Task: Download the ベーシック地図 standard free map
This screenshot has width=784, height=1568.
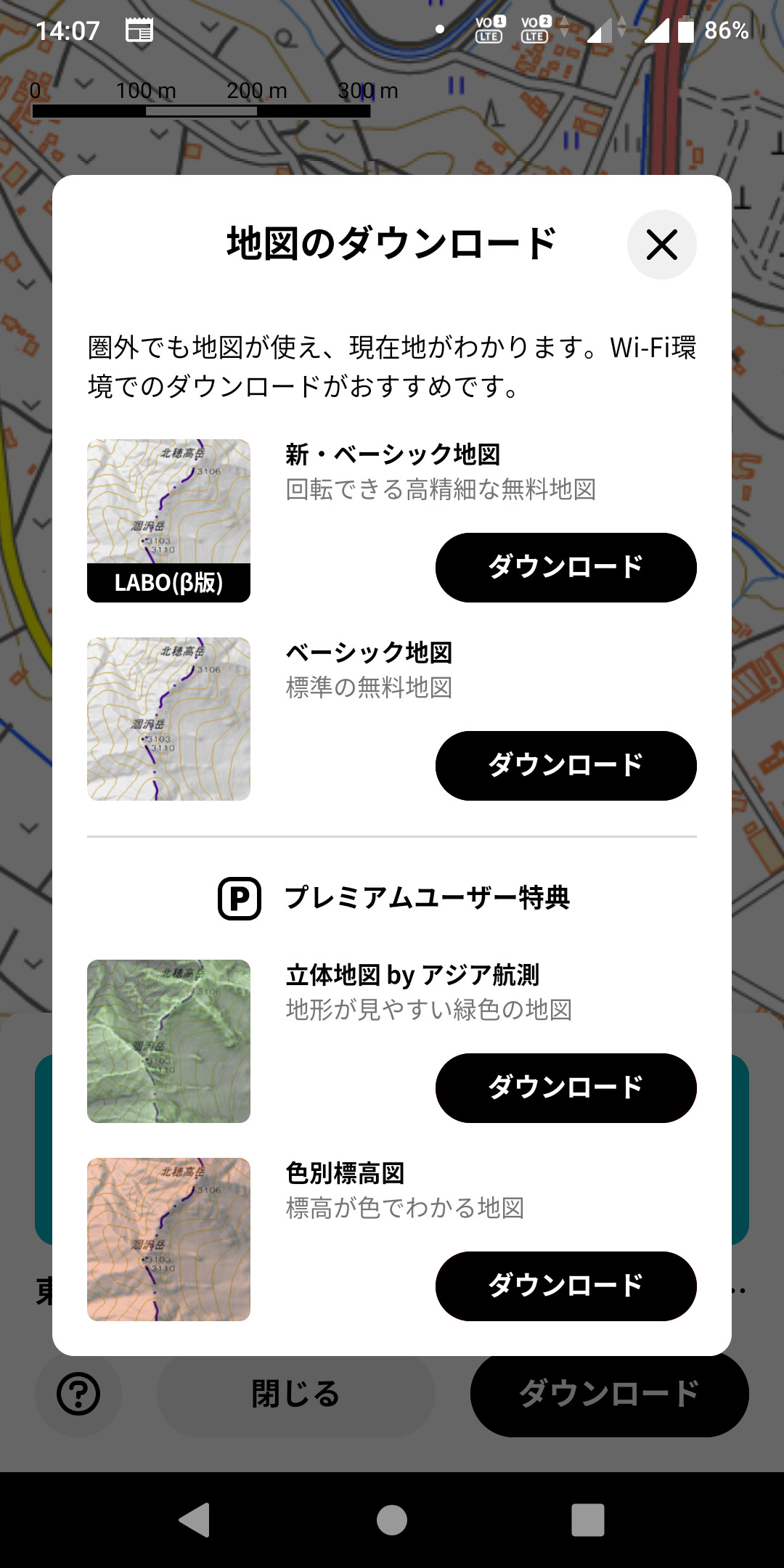Action: click(x=565, y=765)
